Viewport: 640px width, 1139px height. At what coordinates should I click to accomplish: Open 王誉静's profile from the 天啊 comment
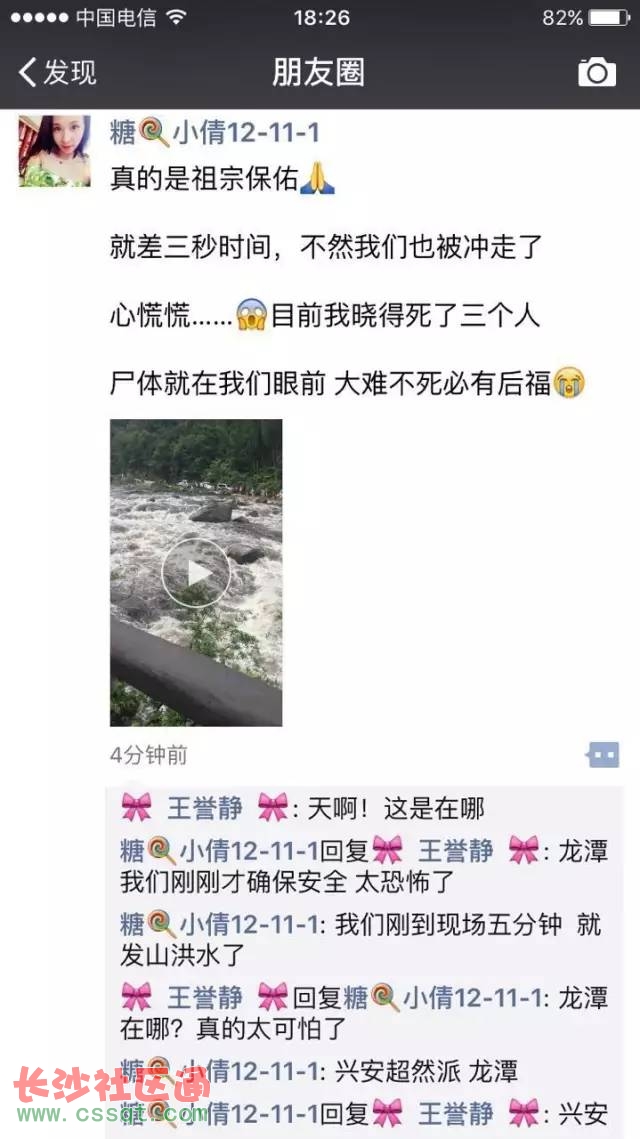(x=204, y=807)
